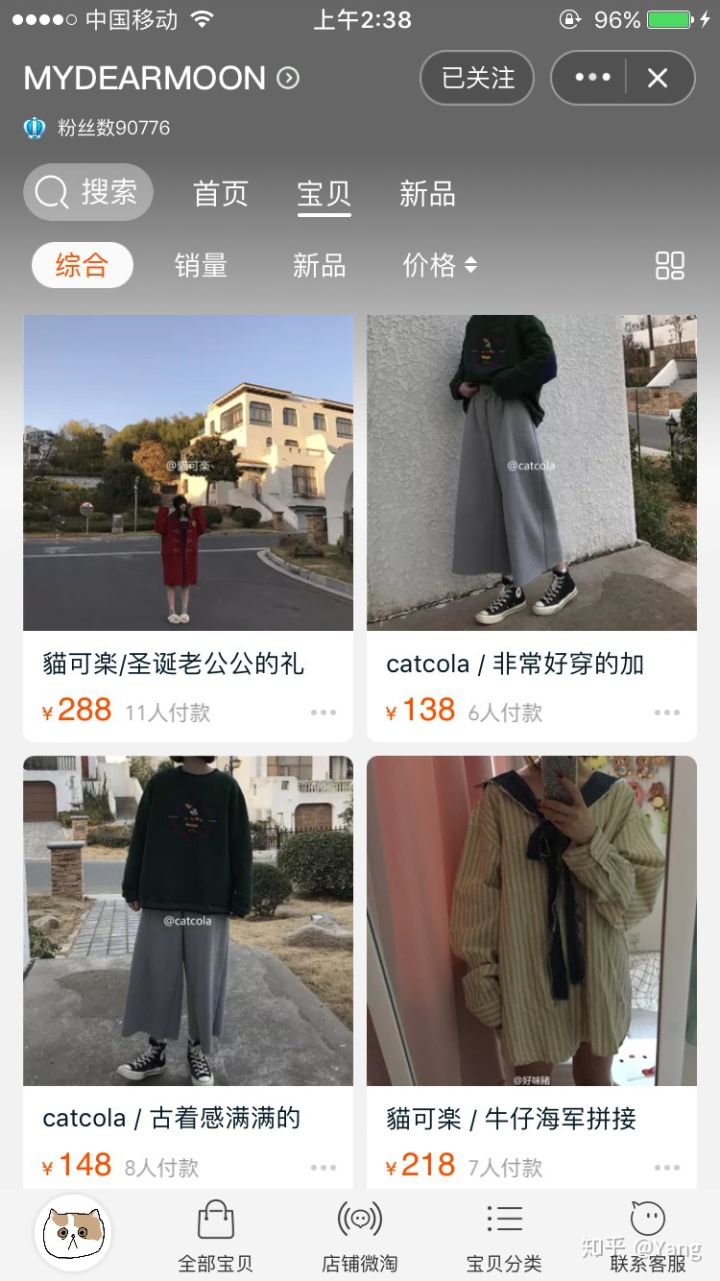Open the ¥148 catcola green sweater product

(x=188, y=920)
